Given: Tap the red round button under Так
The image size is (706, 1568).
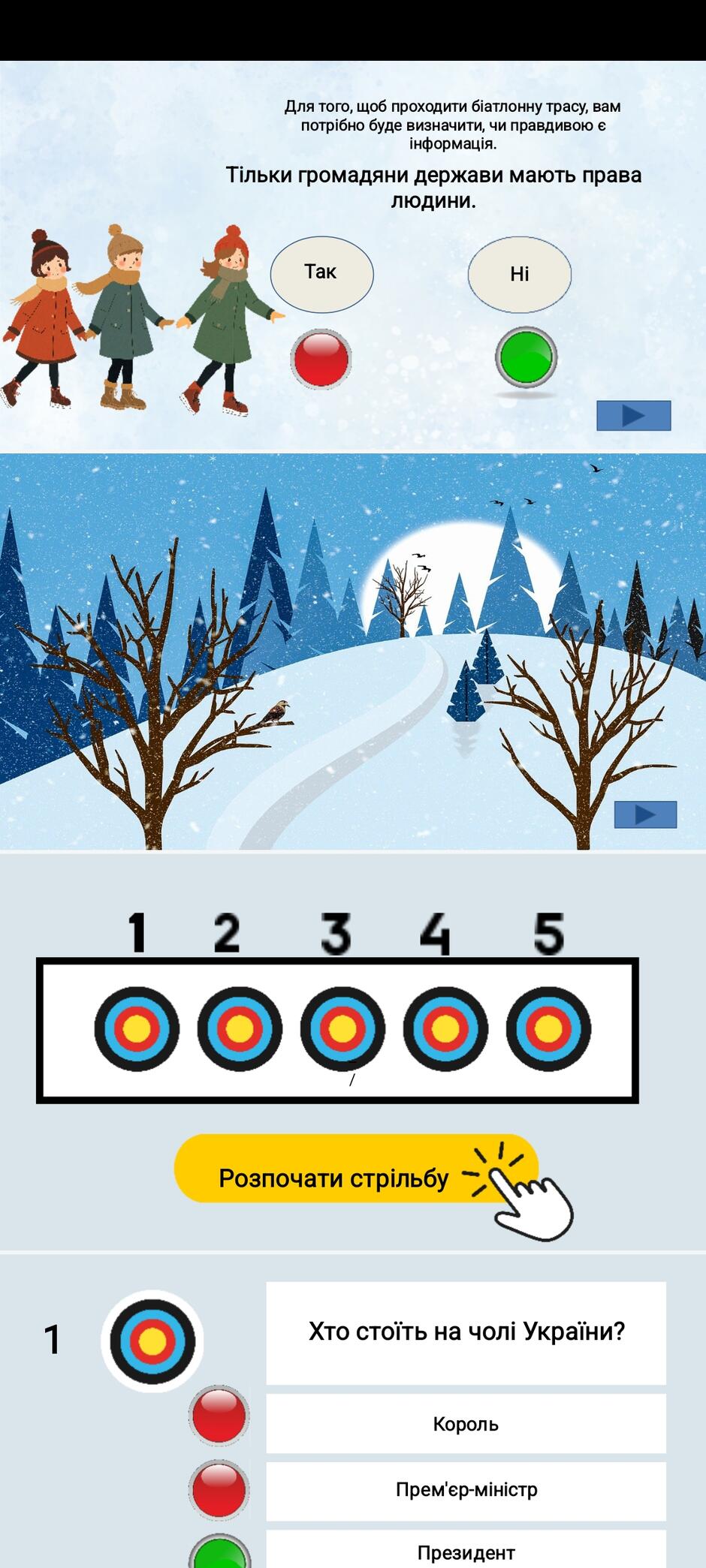Looking at the screenshot, I should pos(321,359).
